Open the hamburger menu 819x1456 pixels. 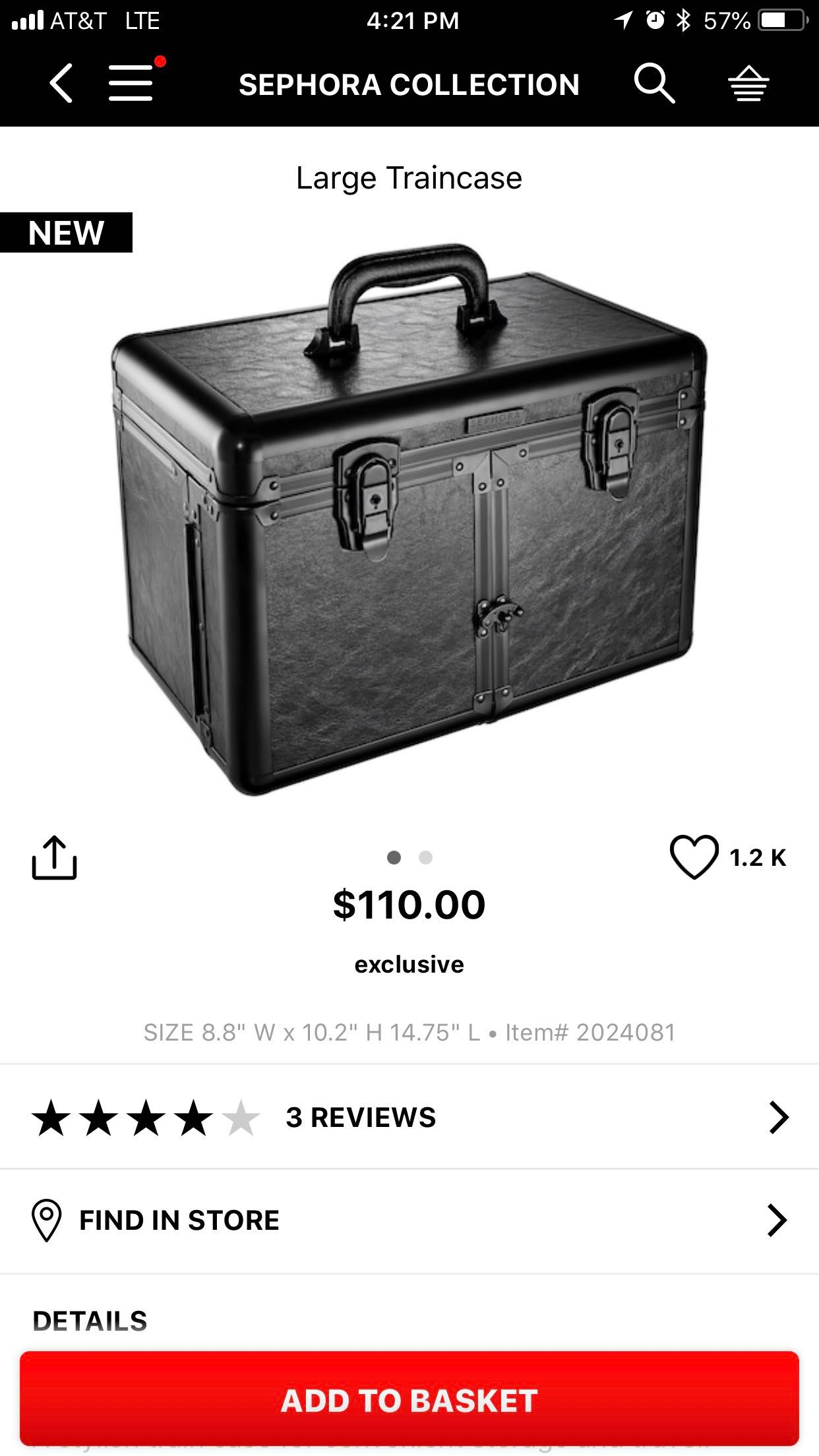tap(131, 83)
